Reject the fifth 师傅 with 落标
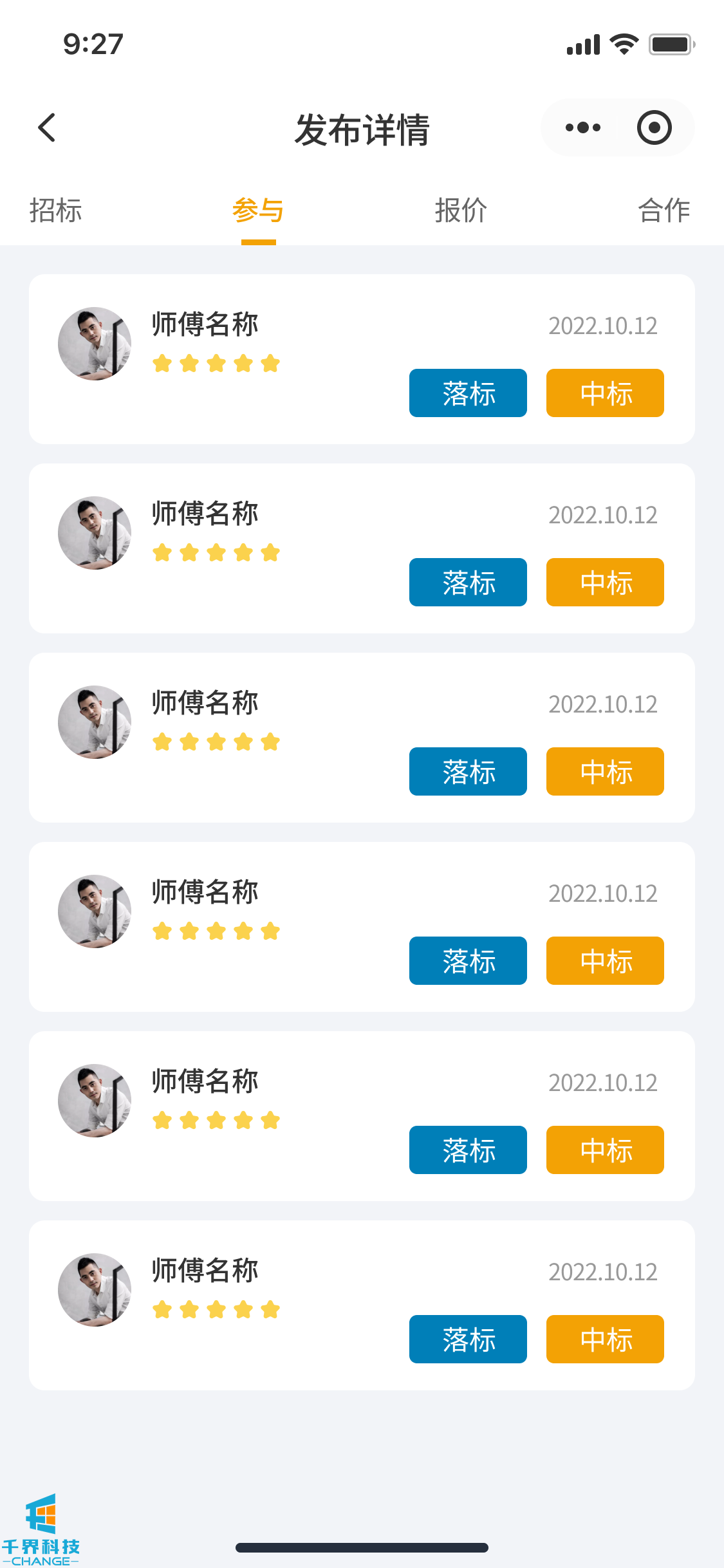The image size is (724, 1568). 468,1150
